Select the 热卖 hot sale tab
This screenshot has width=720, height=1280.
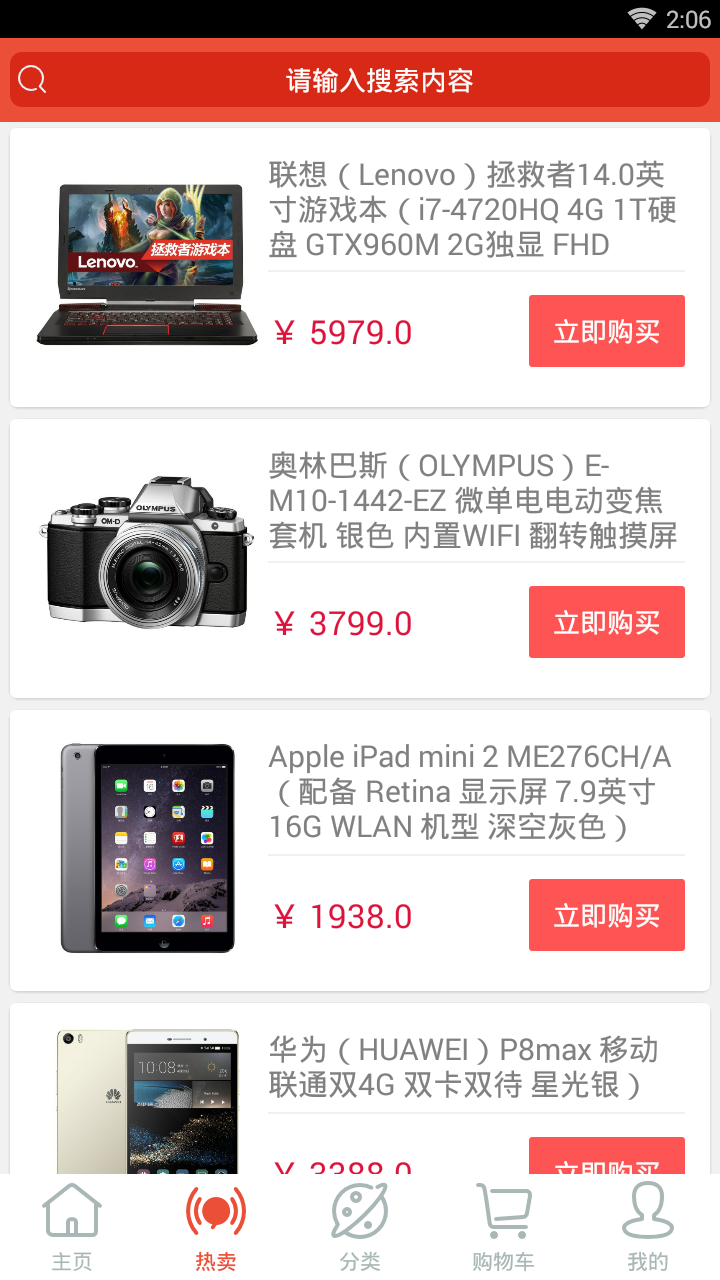click(x=216, y=1227)
